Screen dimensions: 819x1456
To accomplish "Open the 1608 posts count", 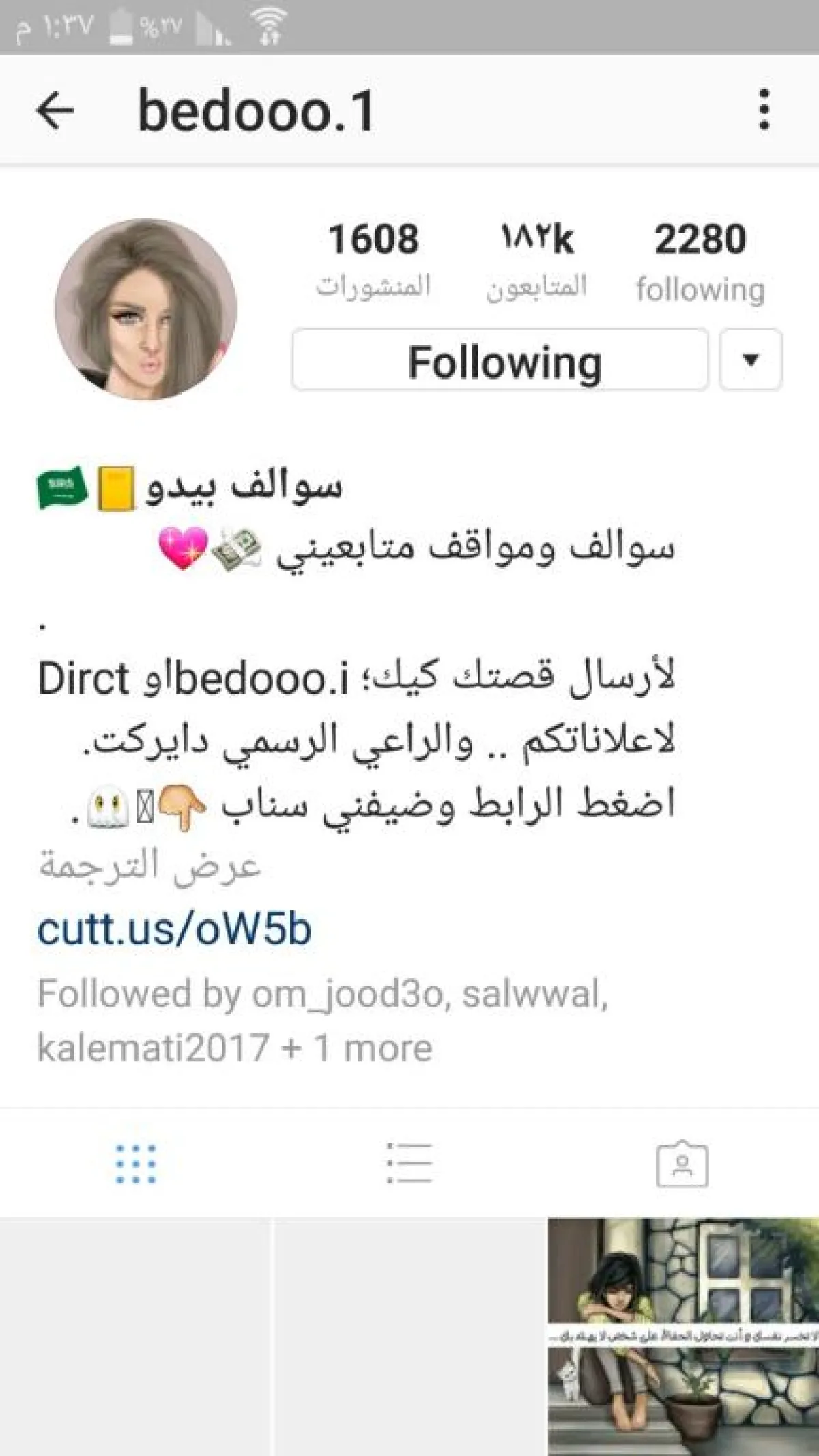I will [x=373, y=258].
